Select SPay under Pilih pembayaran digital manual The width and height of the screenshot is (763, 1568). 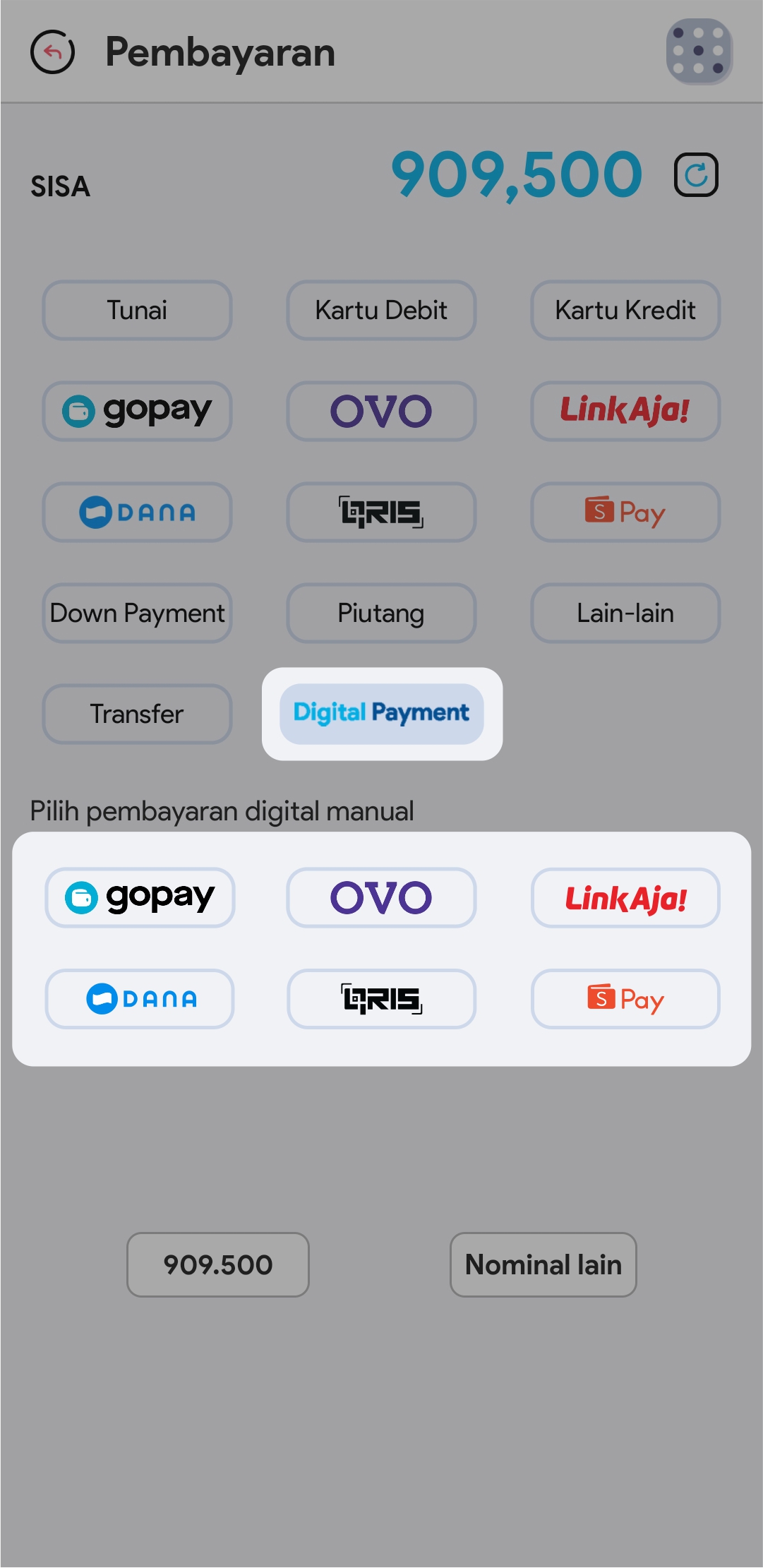pos(625,999)
